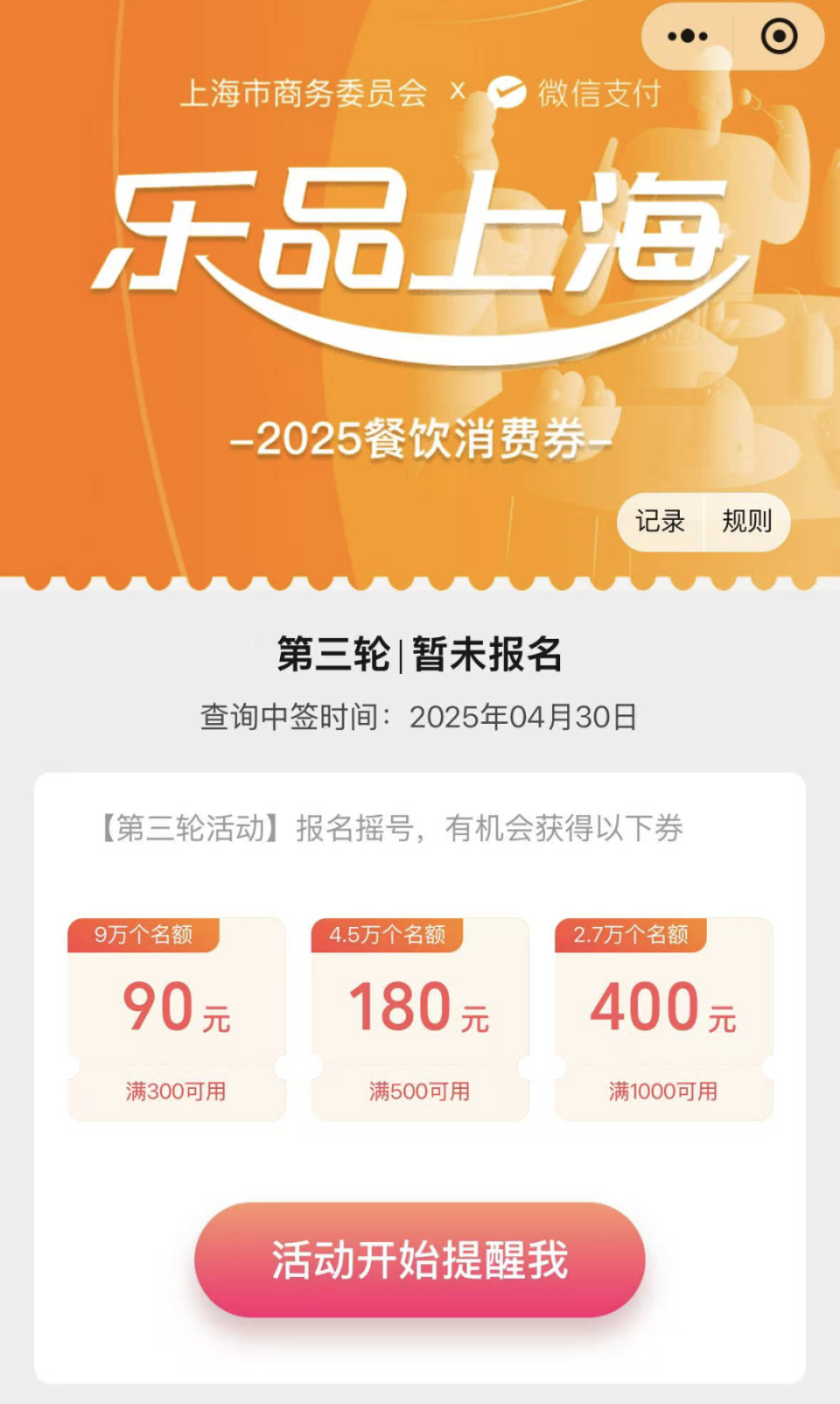Enable notification for the third round event
The width and height of the screenshot is (840, 1404).
tap(420, 1259)
